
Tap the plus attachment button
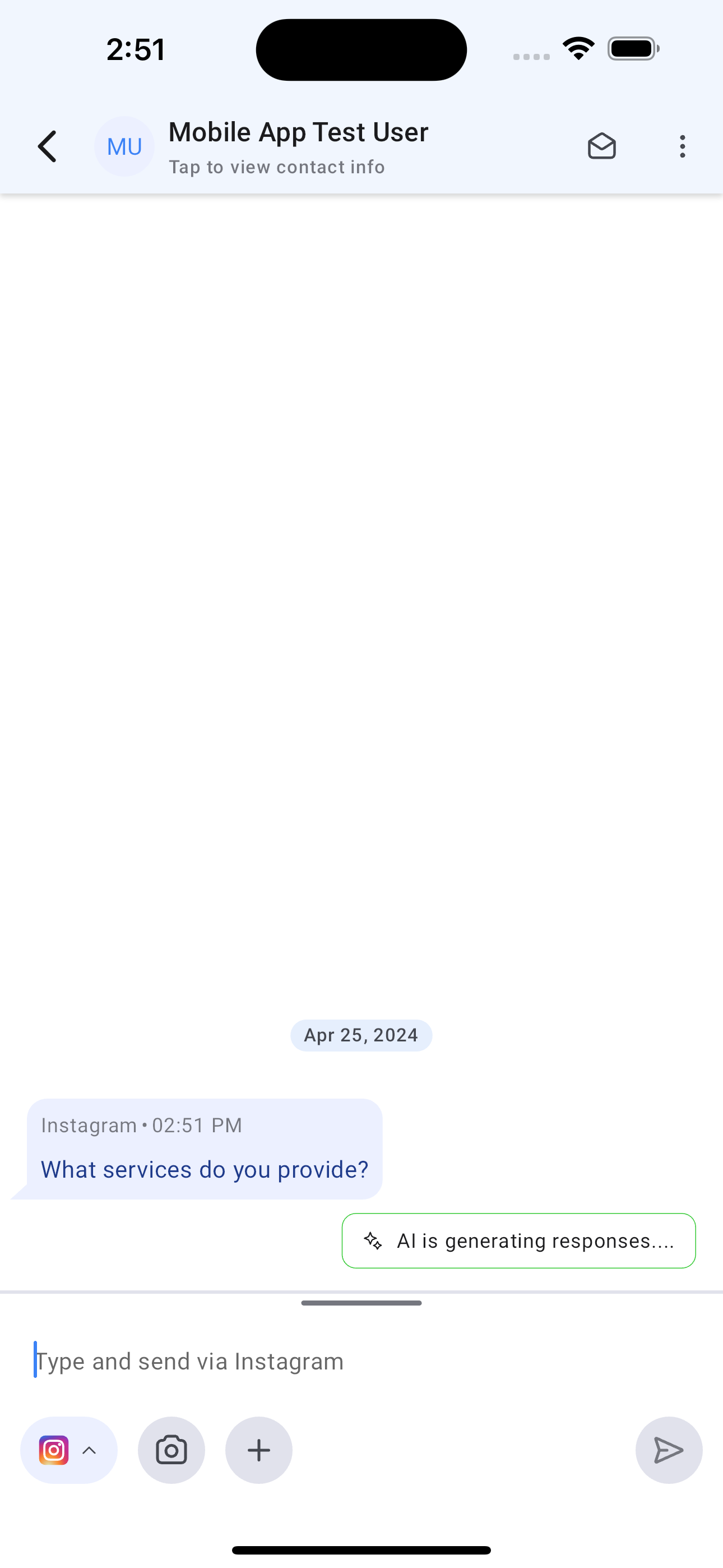pyautogui.click(x=258, y=1451)
